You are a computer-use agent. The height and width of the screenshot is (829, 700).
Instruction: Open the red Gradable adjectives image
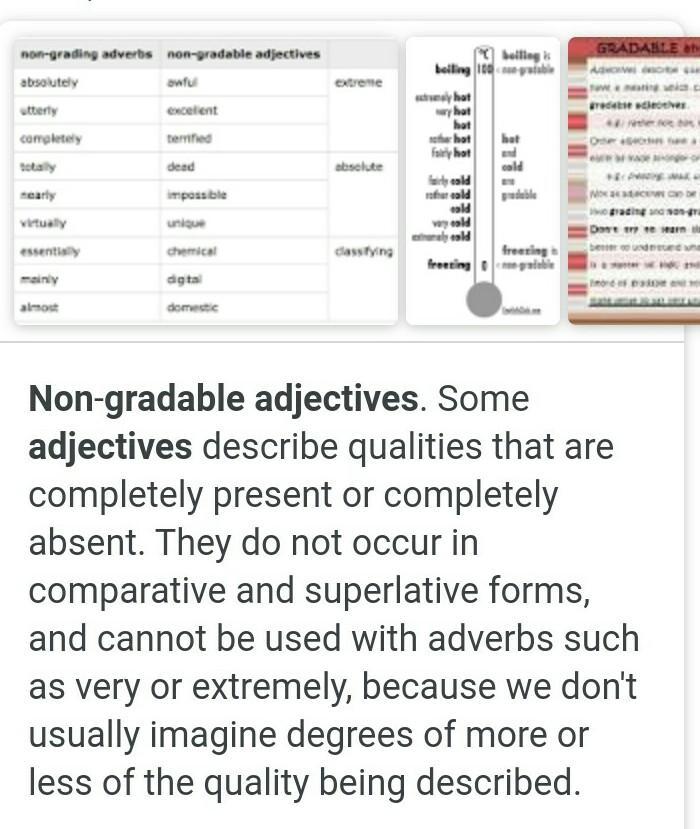[x=634, y=180]
